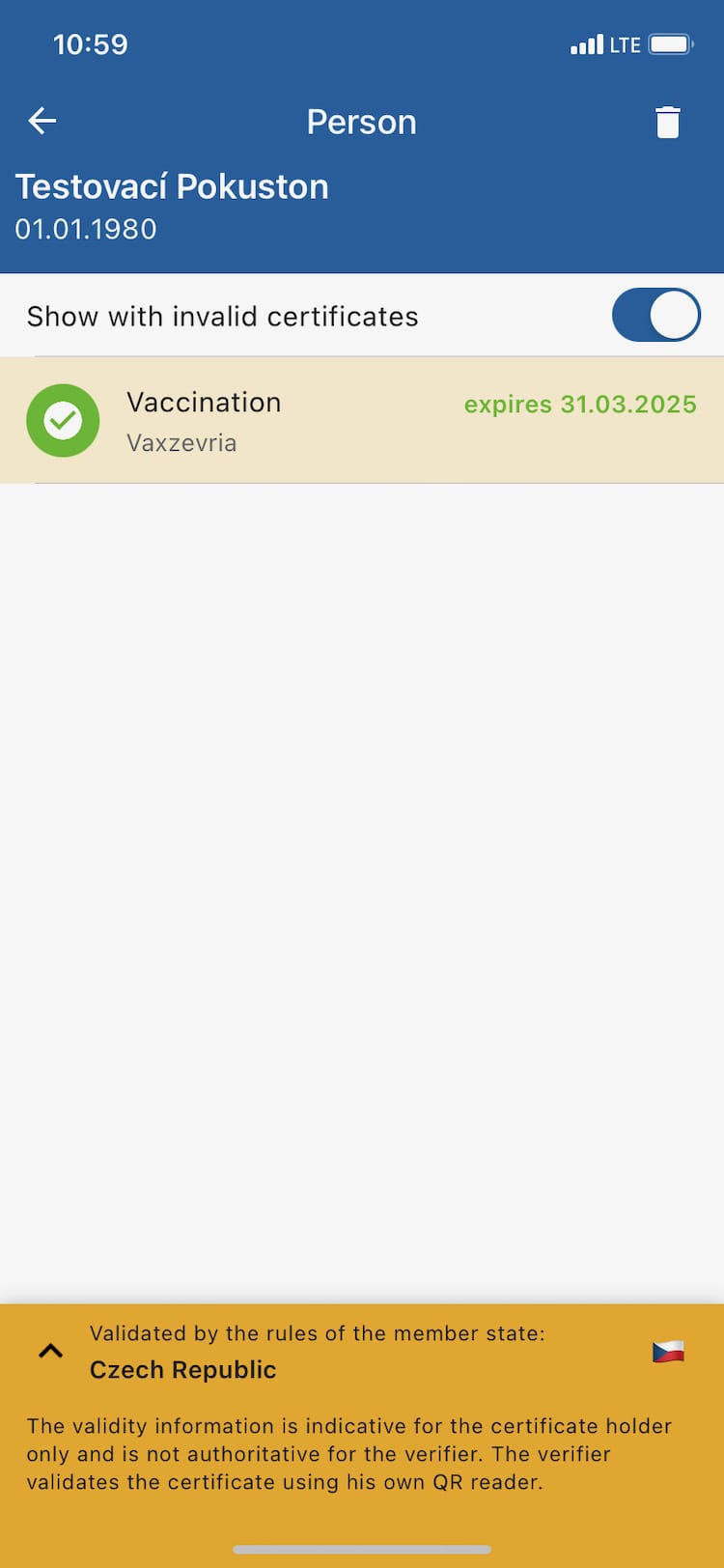Collapse the member state validation panel
This screenshot has width=724, height=1568.
click(x=50, y=1351)
